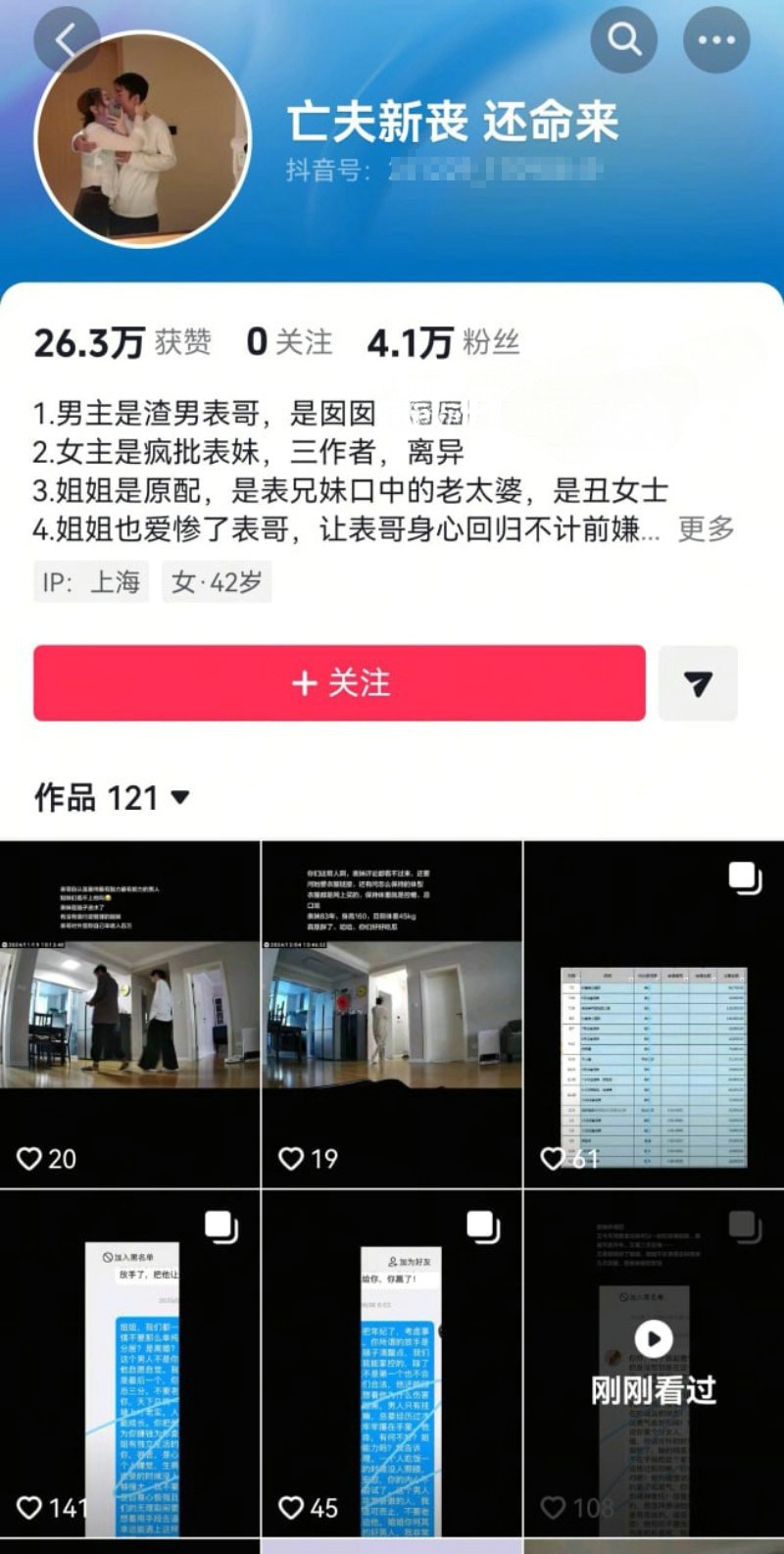Tap the arrow button beside 关注

click(698, 683)
